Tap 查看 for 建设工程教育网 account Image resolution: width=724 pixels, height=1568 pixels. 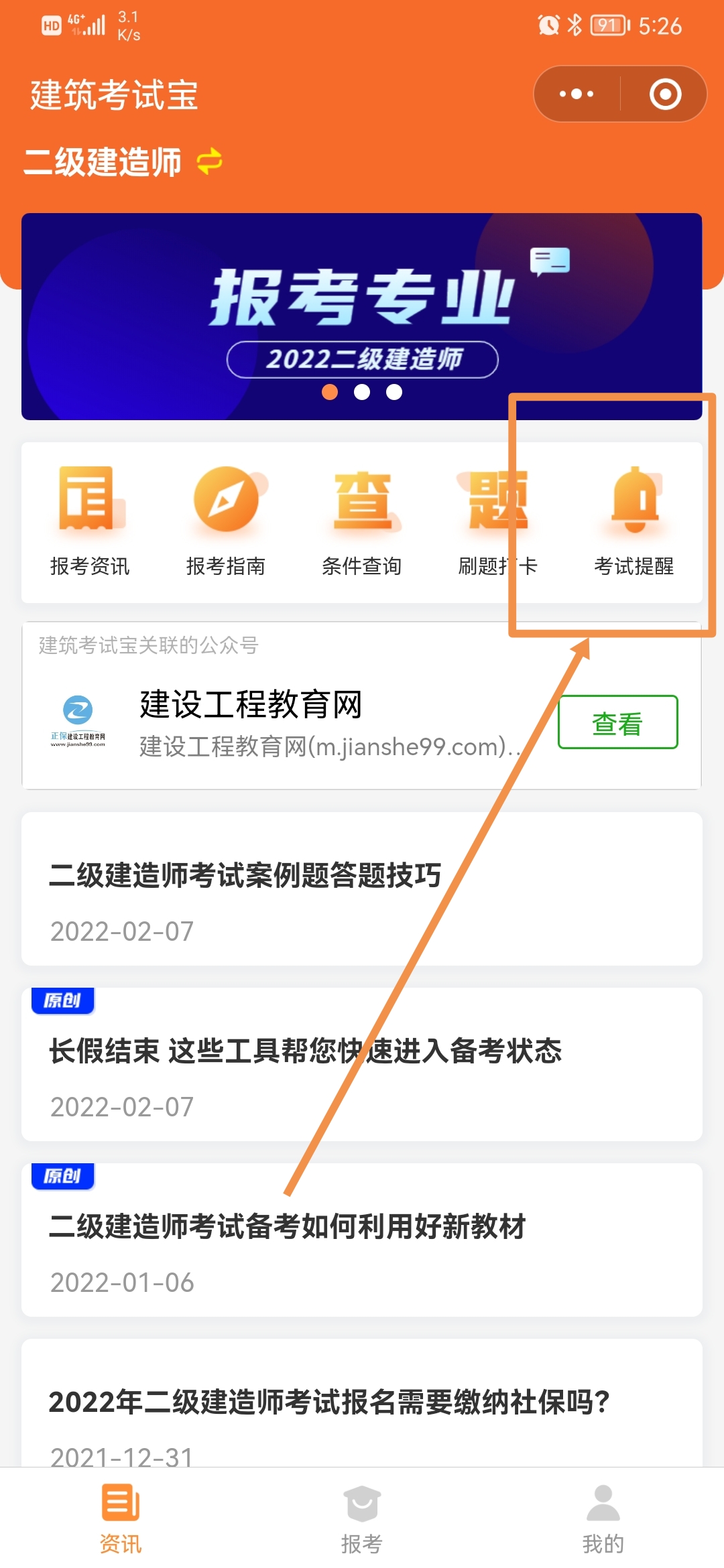pyautogui.click(x=617, y=722)
